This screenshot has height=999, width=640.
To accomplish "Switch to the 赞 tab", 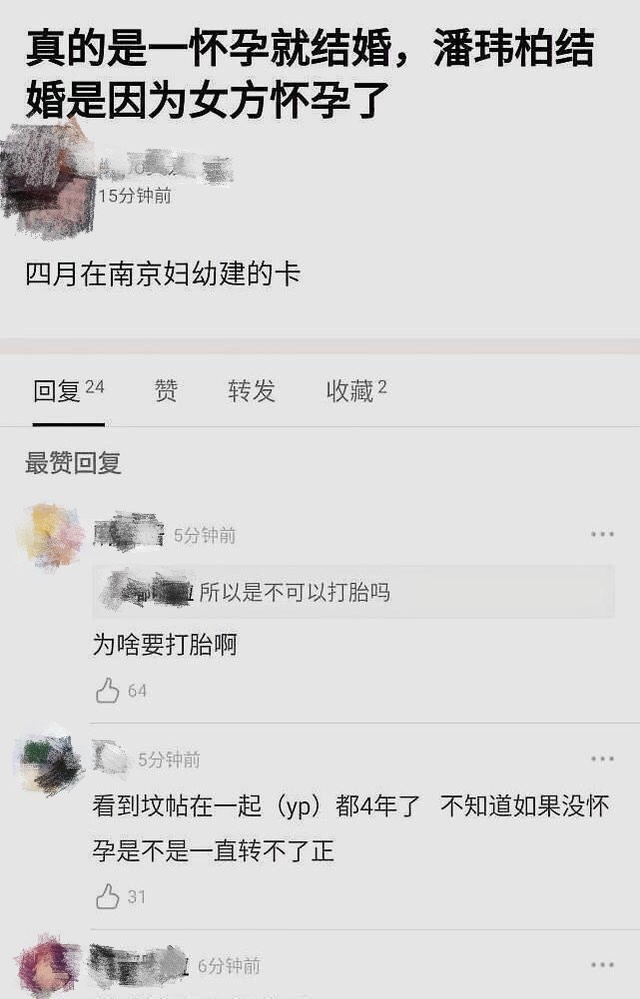I will [x=166, y=391].
